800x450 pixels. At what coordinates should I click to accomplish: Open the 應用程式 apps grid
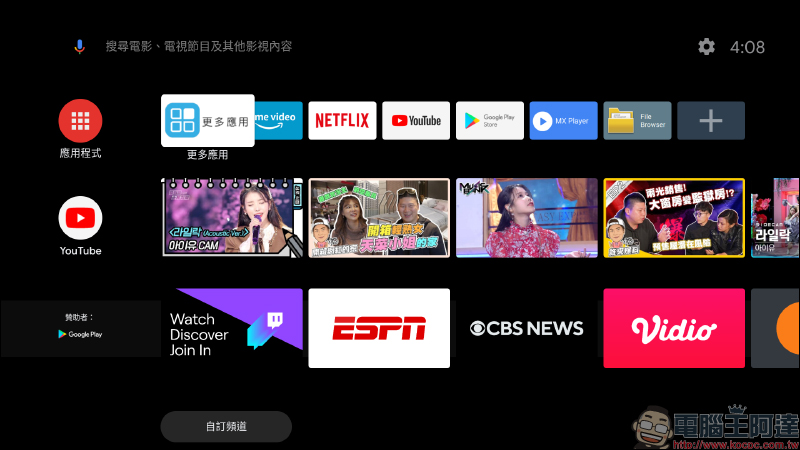coord(80,122)
